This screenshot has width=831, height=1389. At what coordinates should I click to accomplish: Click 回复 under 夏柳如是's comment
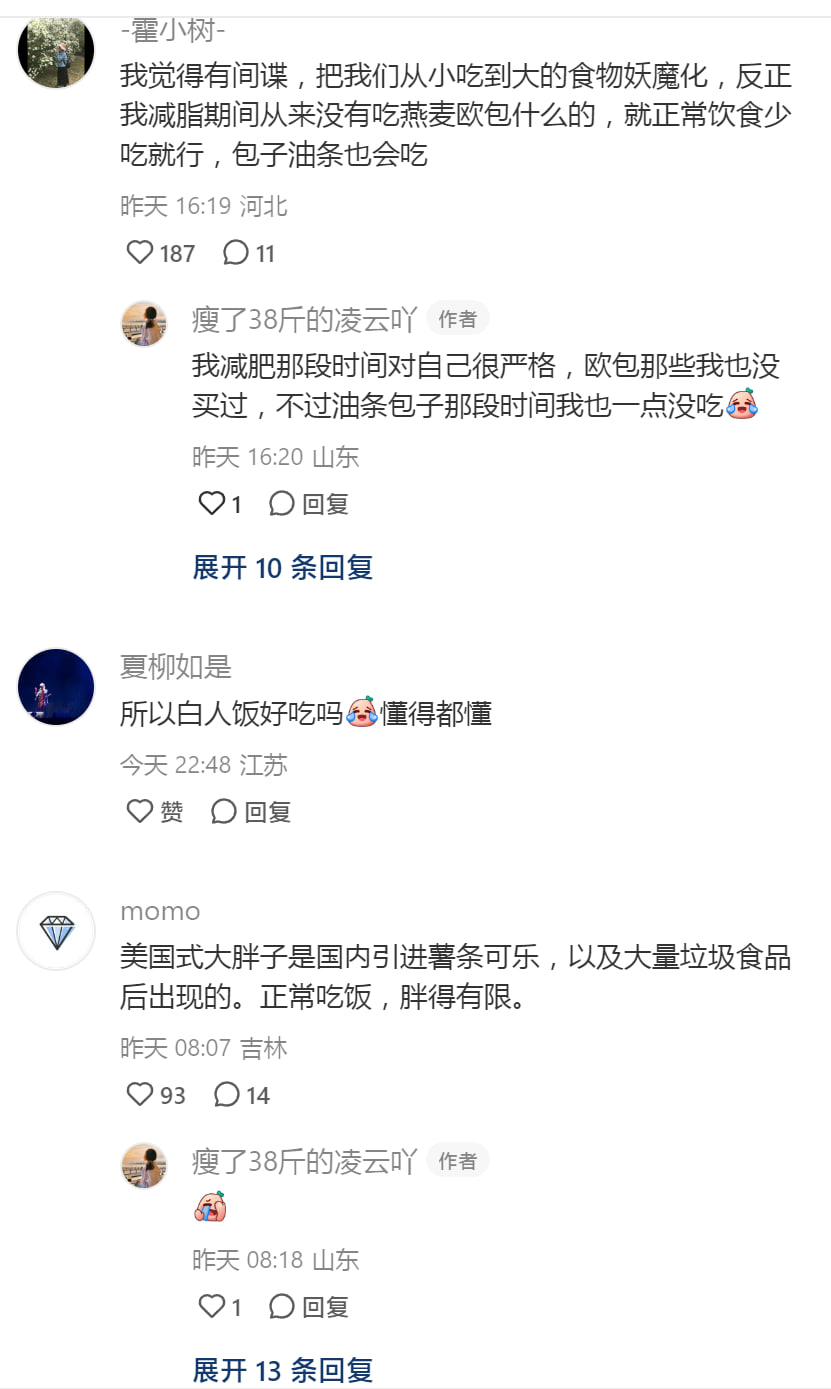pyautogui.click(x=265, y=812)
